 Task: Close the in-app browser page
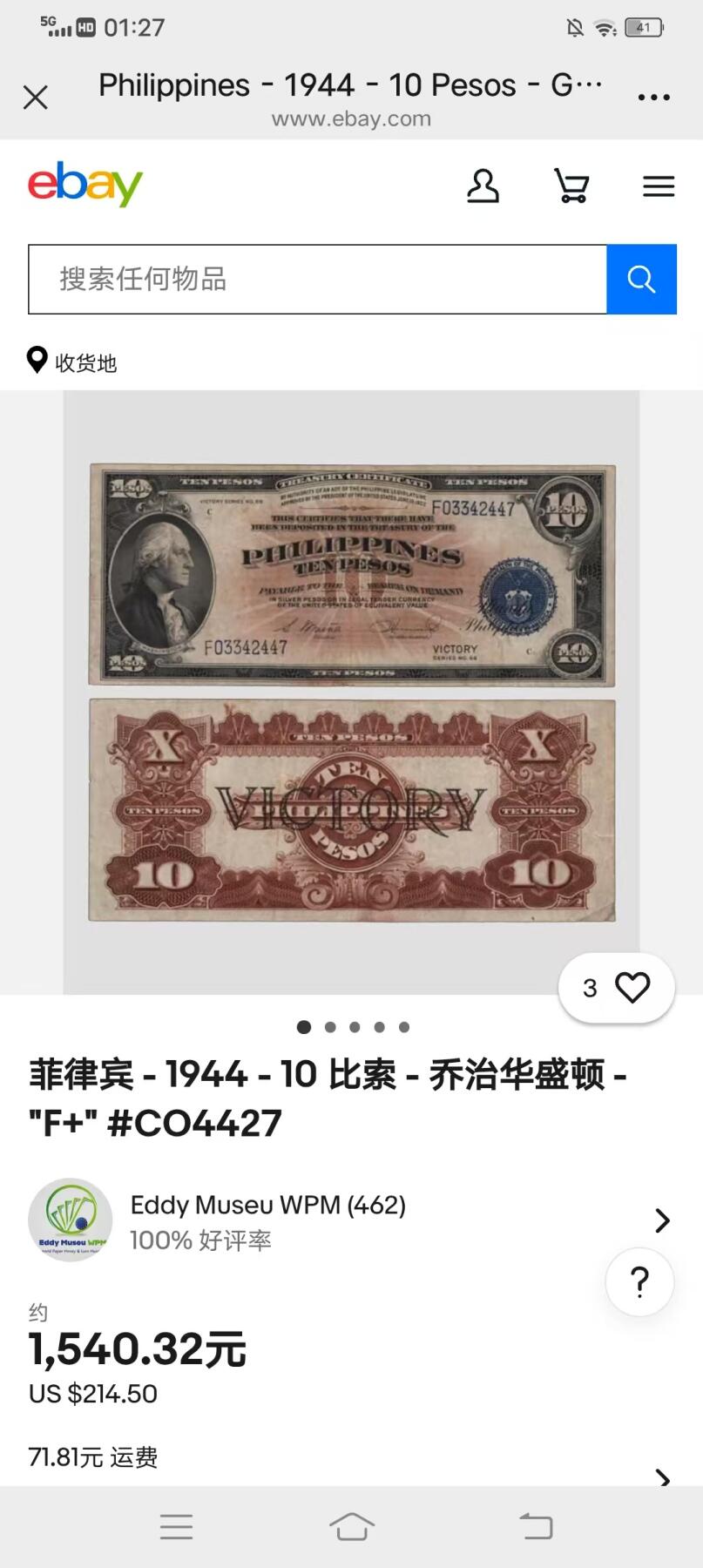(x=36, y=97)
